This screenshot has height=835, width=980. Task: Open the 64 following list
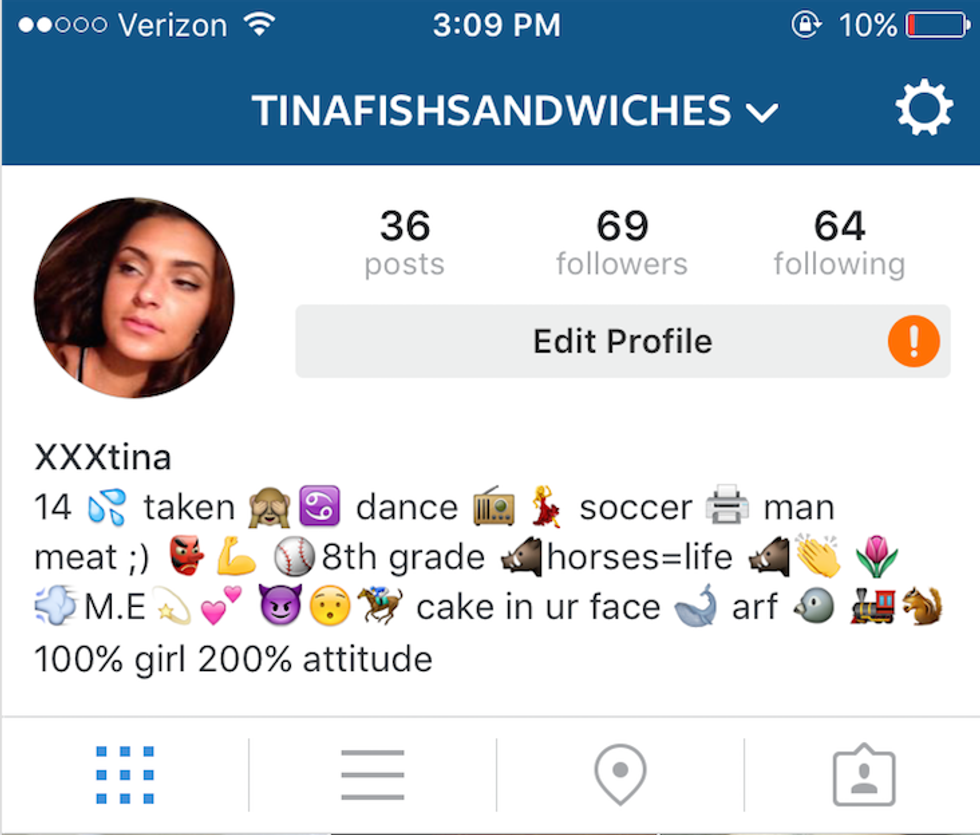(839, 242)
